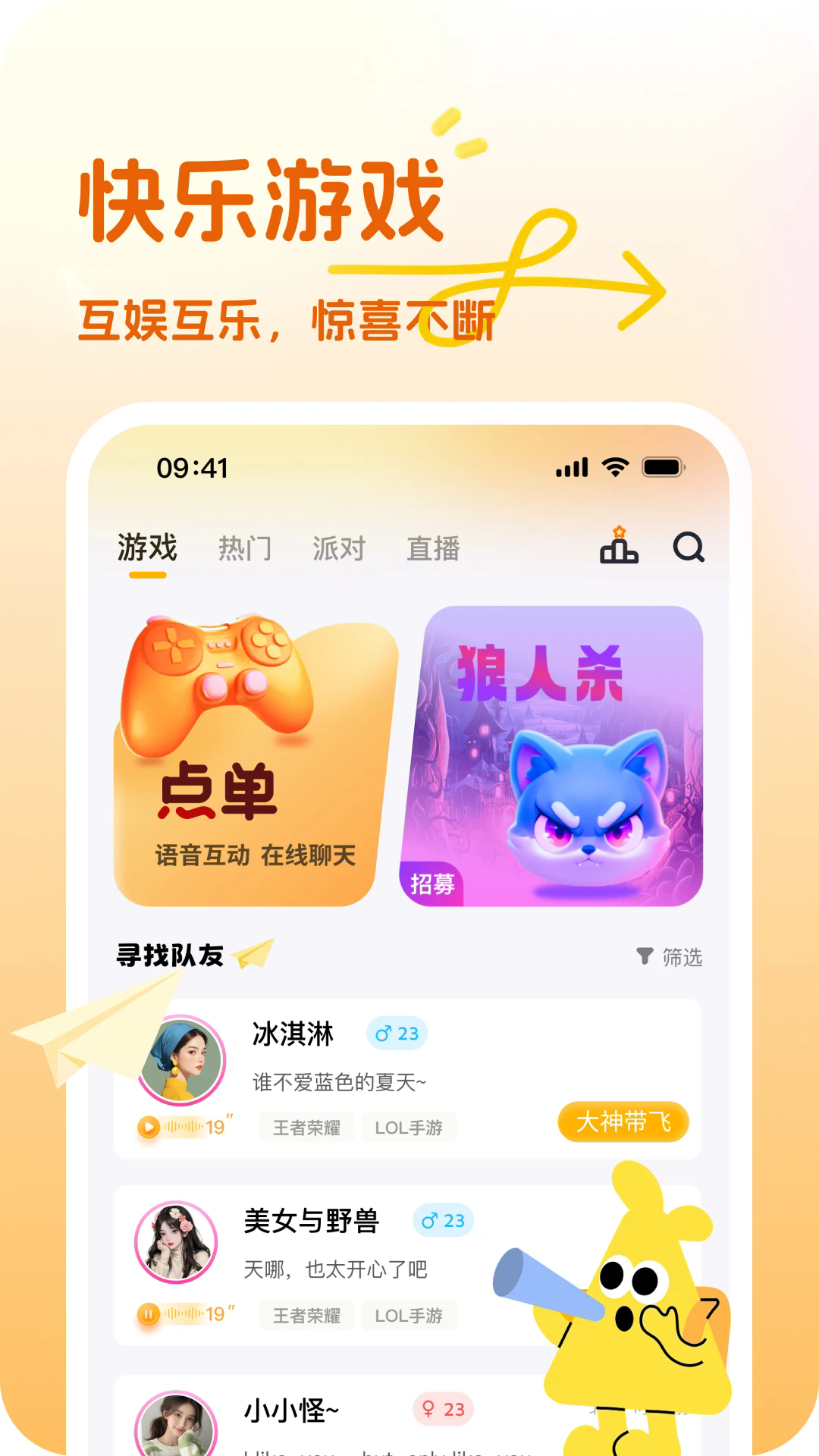The height and width of the screenshot is (1456, 819).
Task: Tap the funnel icon next to 筛选
Action: coord(643,959)
